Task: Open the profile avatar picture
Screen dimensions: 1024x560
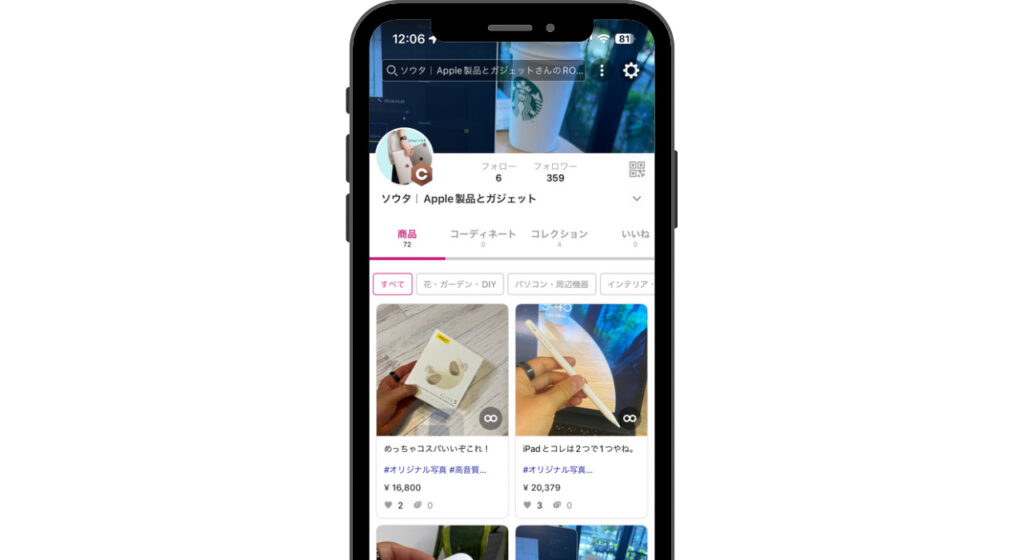Action: click(x=403, y=157)
